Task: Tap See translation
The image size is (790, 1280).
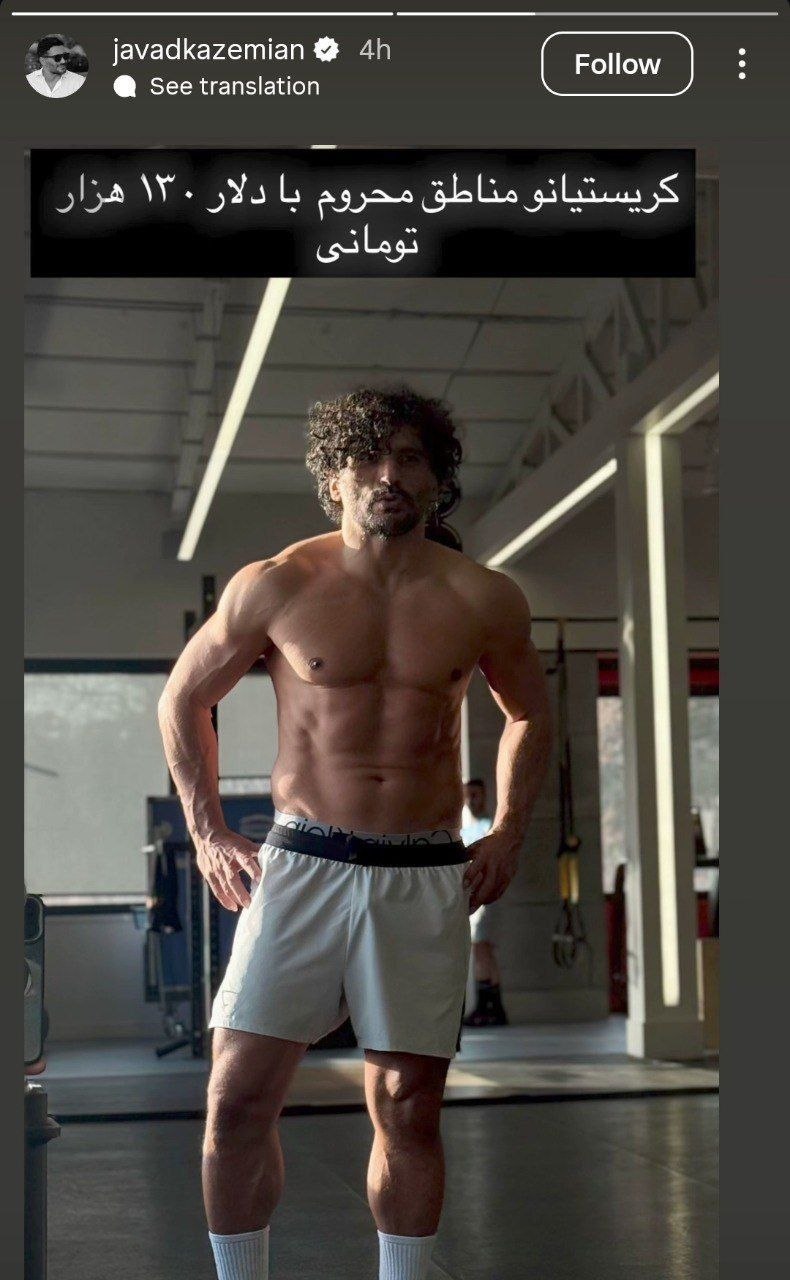Action: click(233, 87)
